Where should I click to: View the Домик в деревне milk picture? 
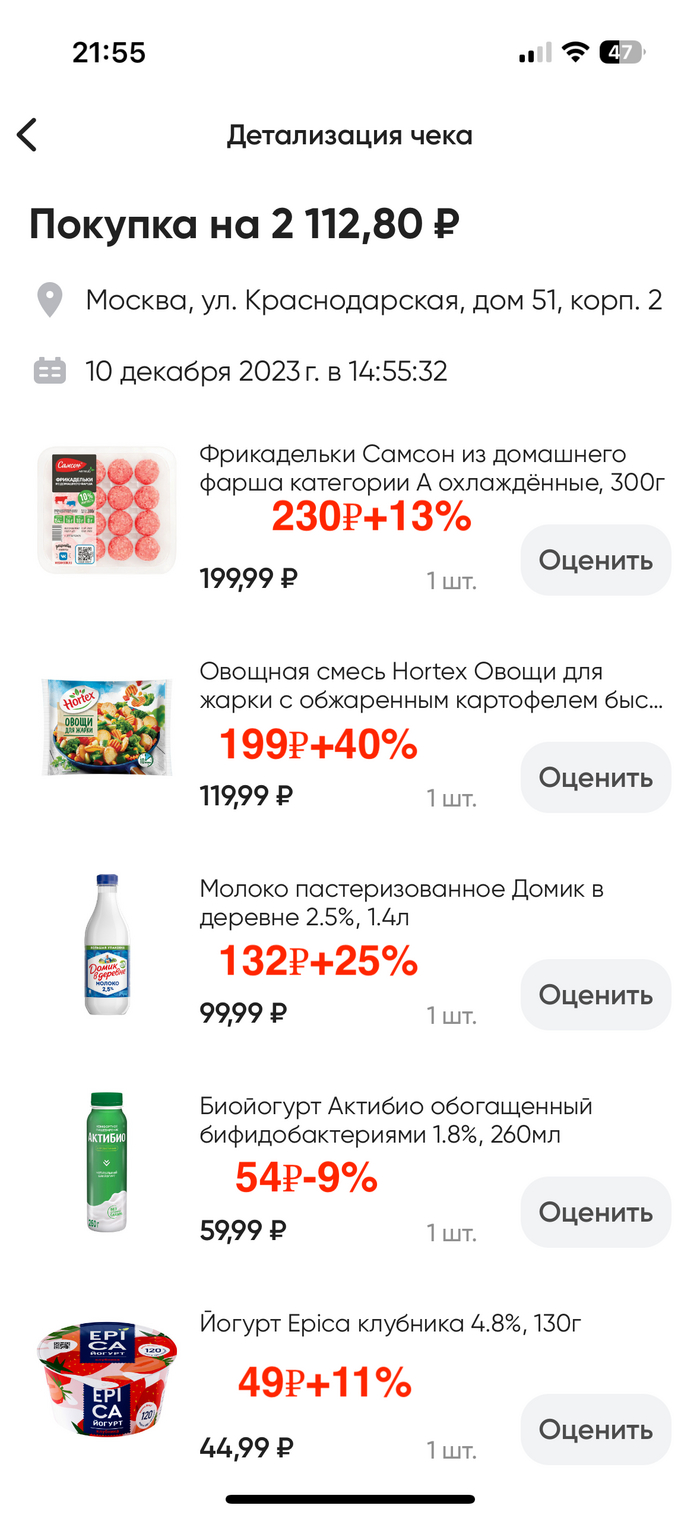[107, 945]
